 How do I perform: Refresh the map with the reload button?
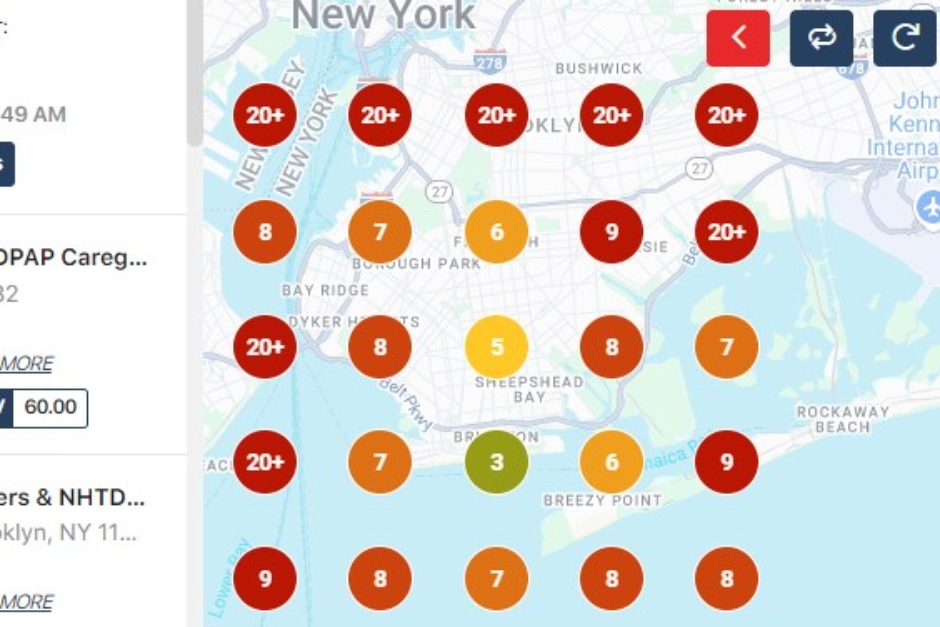(904, 38)
